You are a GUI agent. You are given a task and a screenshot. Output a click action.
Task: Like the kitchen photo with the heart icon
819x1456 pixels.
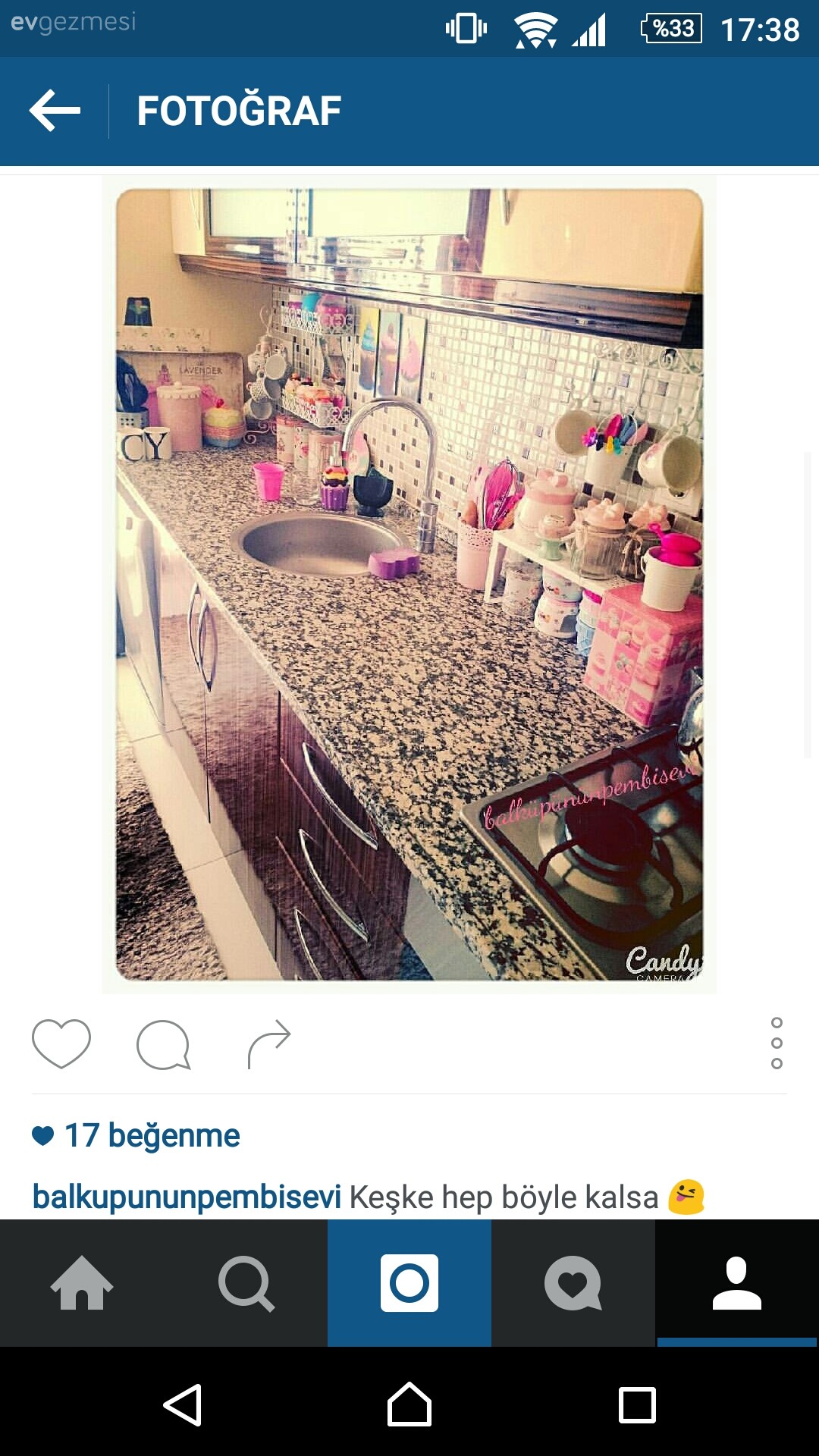61,1043
